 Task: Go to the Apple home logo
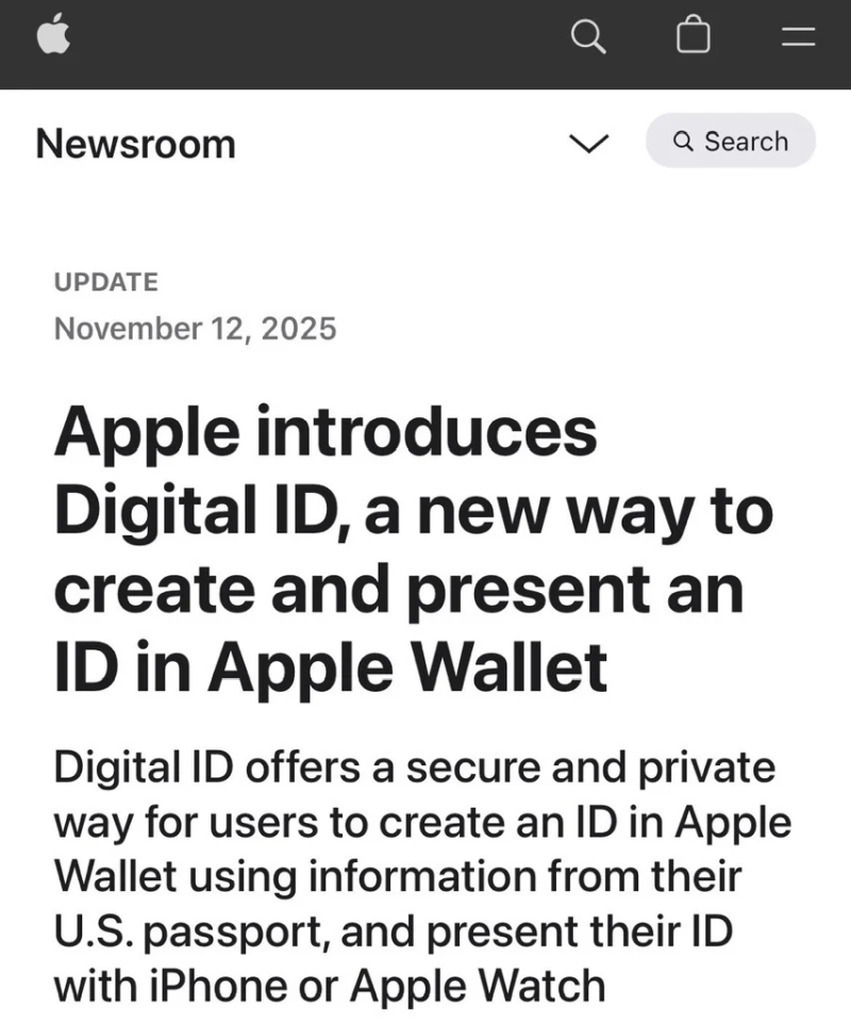pos(53,37)
